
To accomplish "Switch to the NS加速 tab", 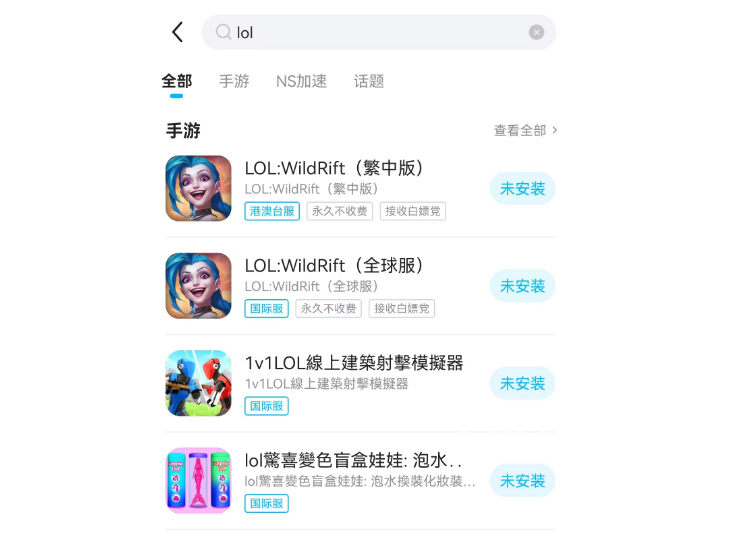I will coord(301,81).
